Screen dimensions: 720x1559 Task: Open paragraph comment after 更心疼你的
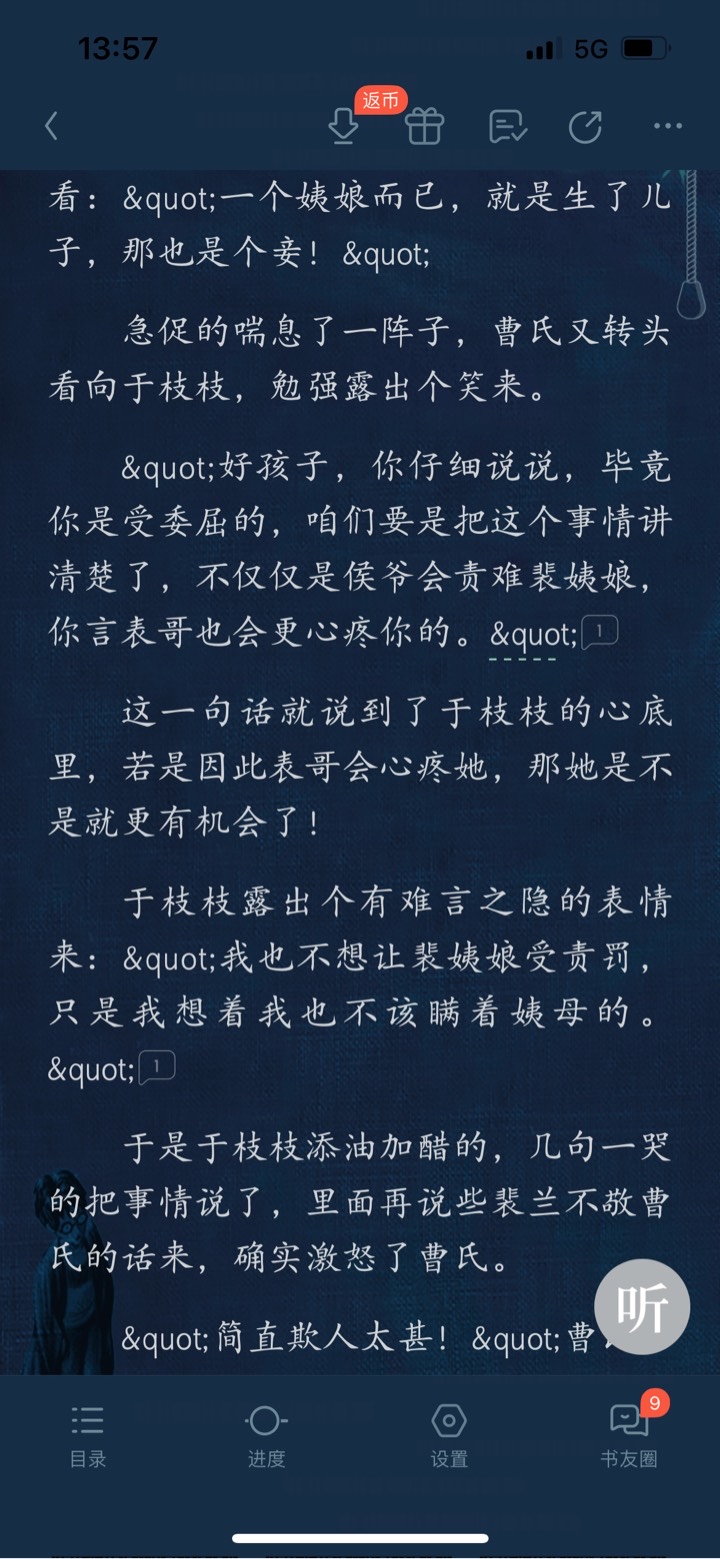pos(600,632)
